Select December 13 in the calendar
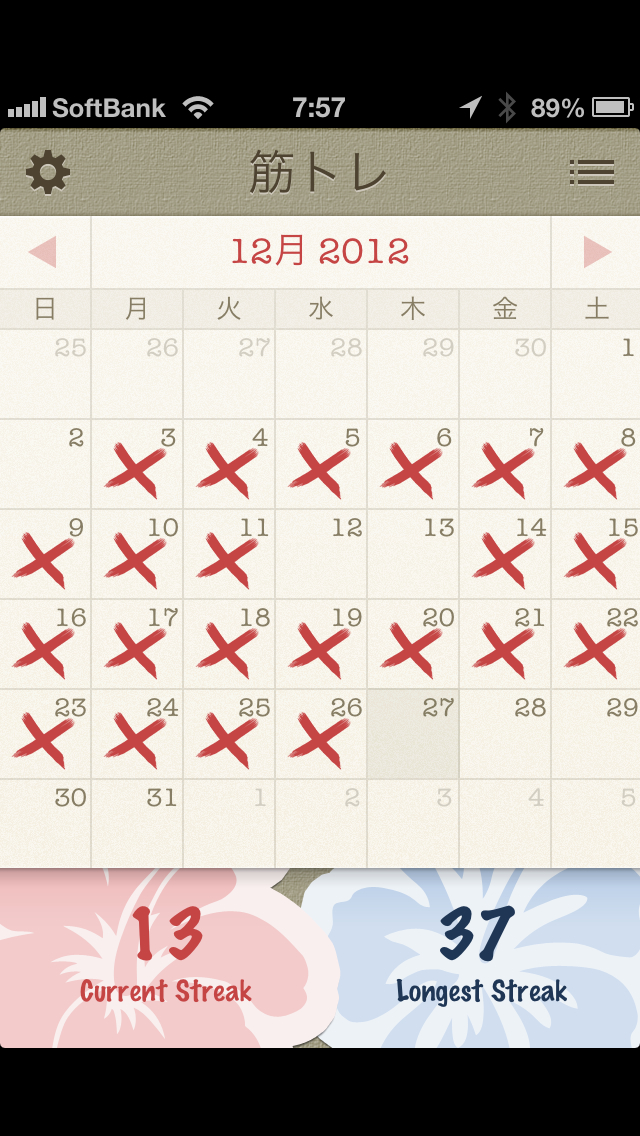Viewport: 640px width, 1136px height. [x=413, y=555]
